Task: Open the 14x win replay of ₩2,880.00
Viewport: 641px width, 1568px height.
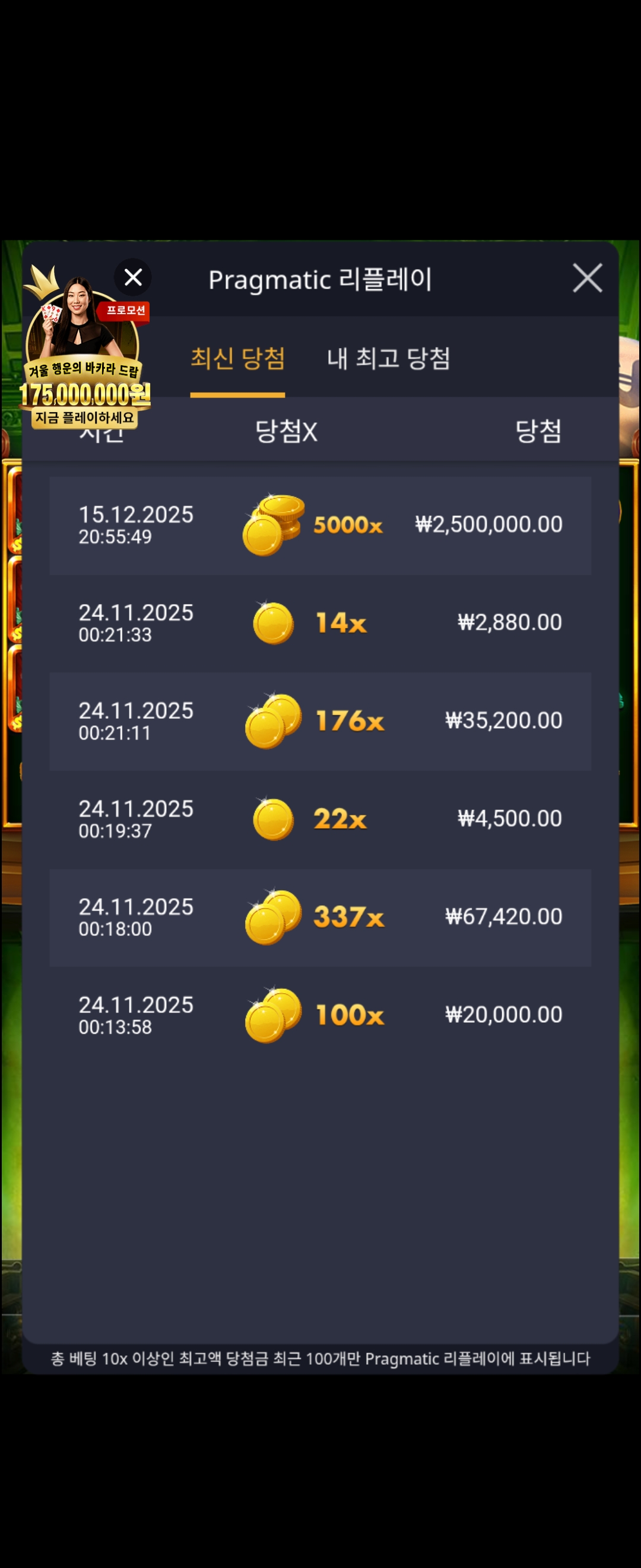Action: (320, 623)
